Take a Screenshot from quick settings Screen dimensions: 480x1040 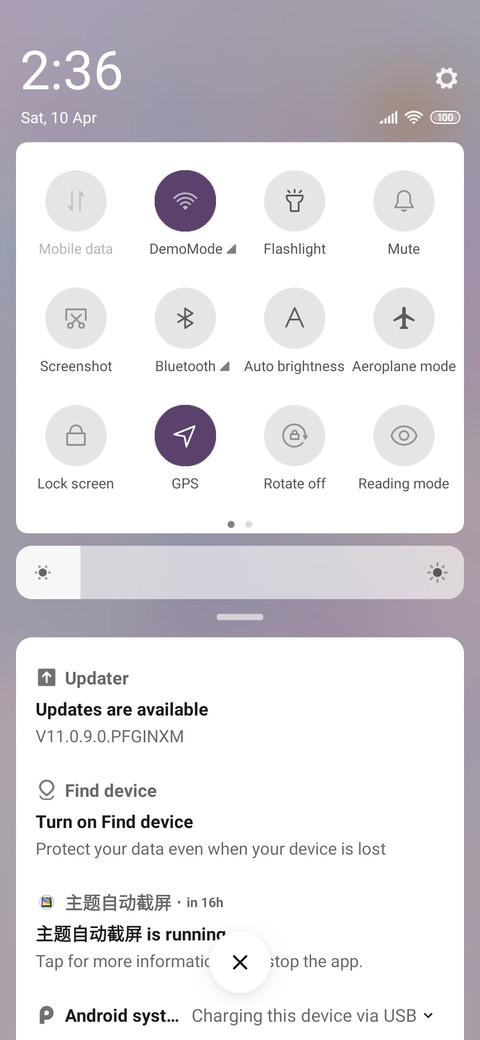click(x=76, y=318)
